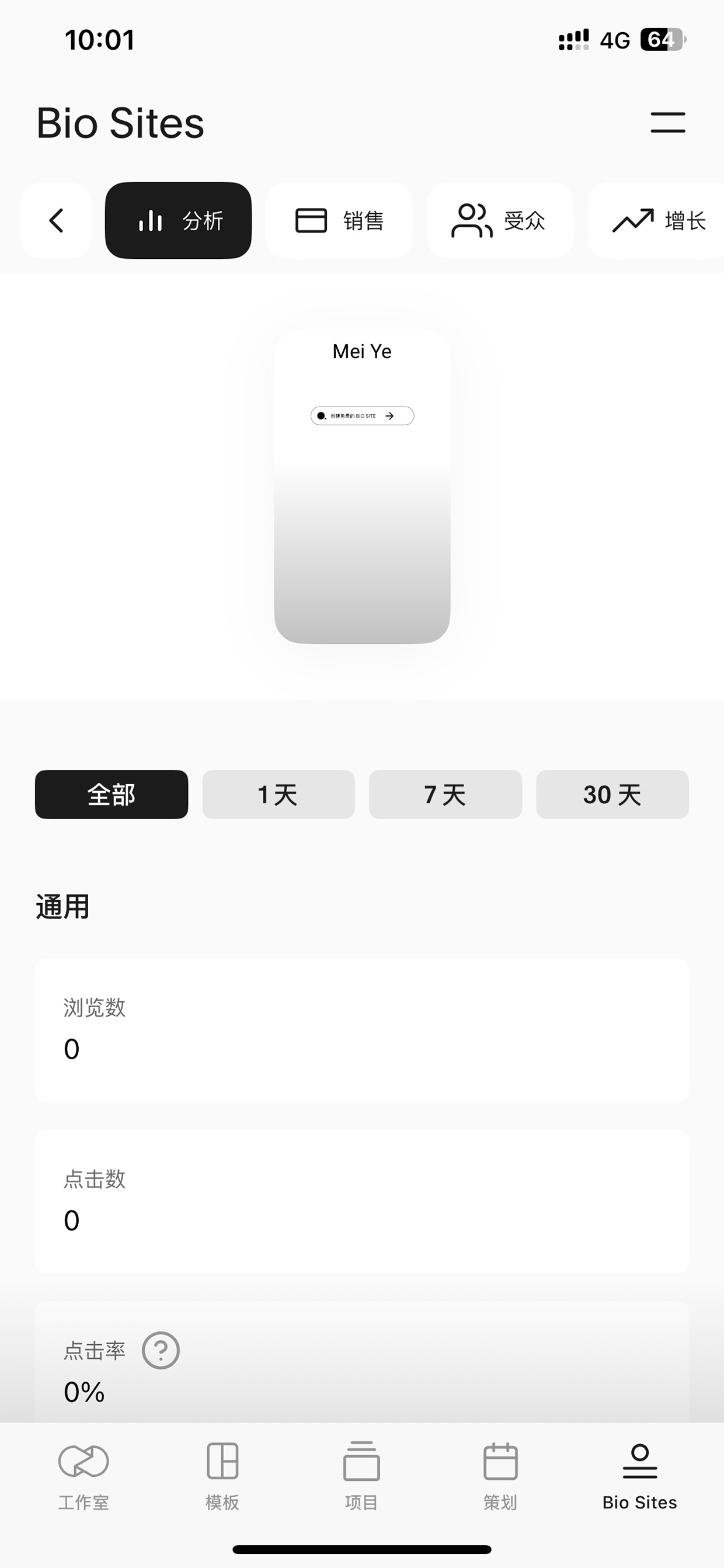724x1568 pixels.
Task: Switch to the 销售 tab
Action: click(339, 220)
